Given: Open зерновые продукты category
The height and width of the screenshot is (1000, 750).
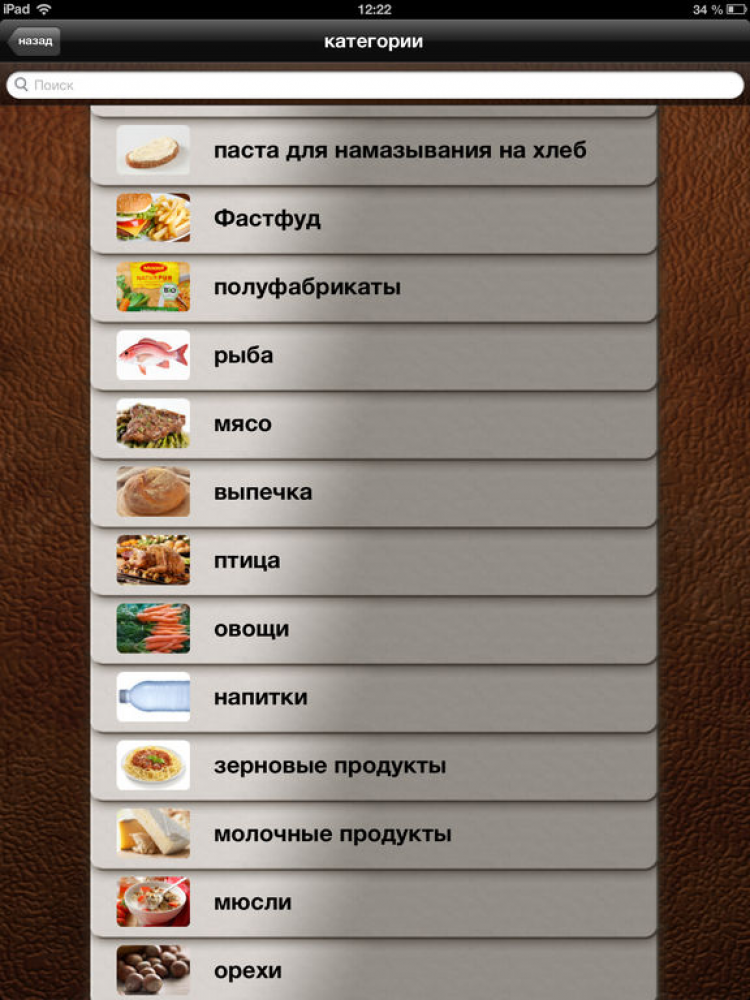Looking at the screenshot, I should (x=373, y=766).
